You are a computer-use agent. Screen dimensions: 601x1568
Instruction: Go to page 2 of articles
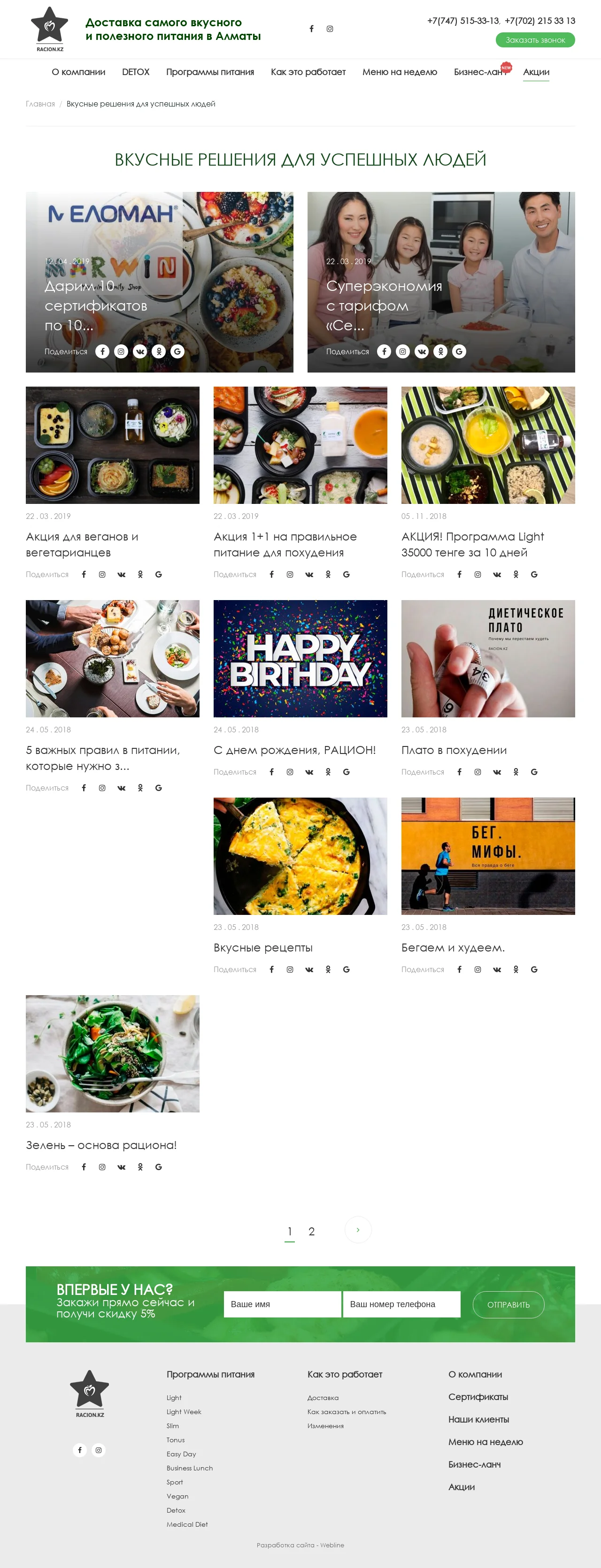click(311, 1232)
